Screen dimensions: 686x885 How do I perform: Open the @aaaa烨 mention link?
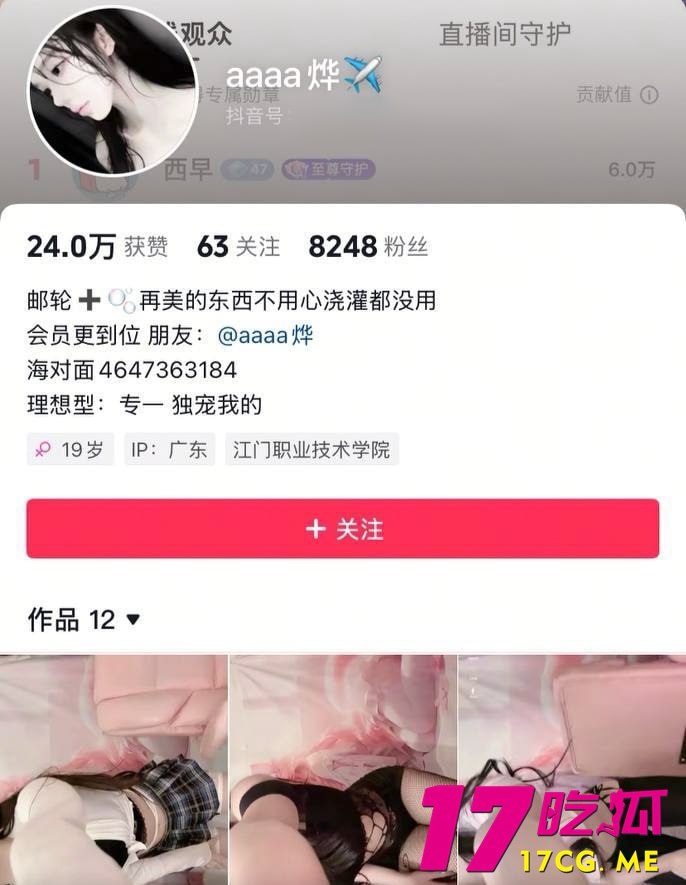[x=265, y=335]
